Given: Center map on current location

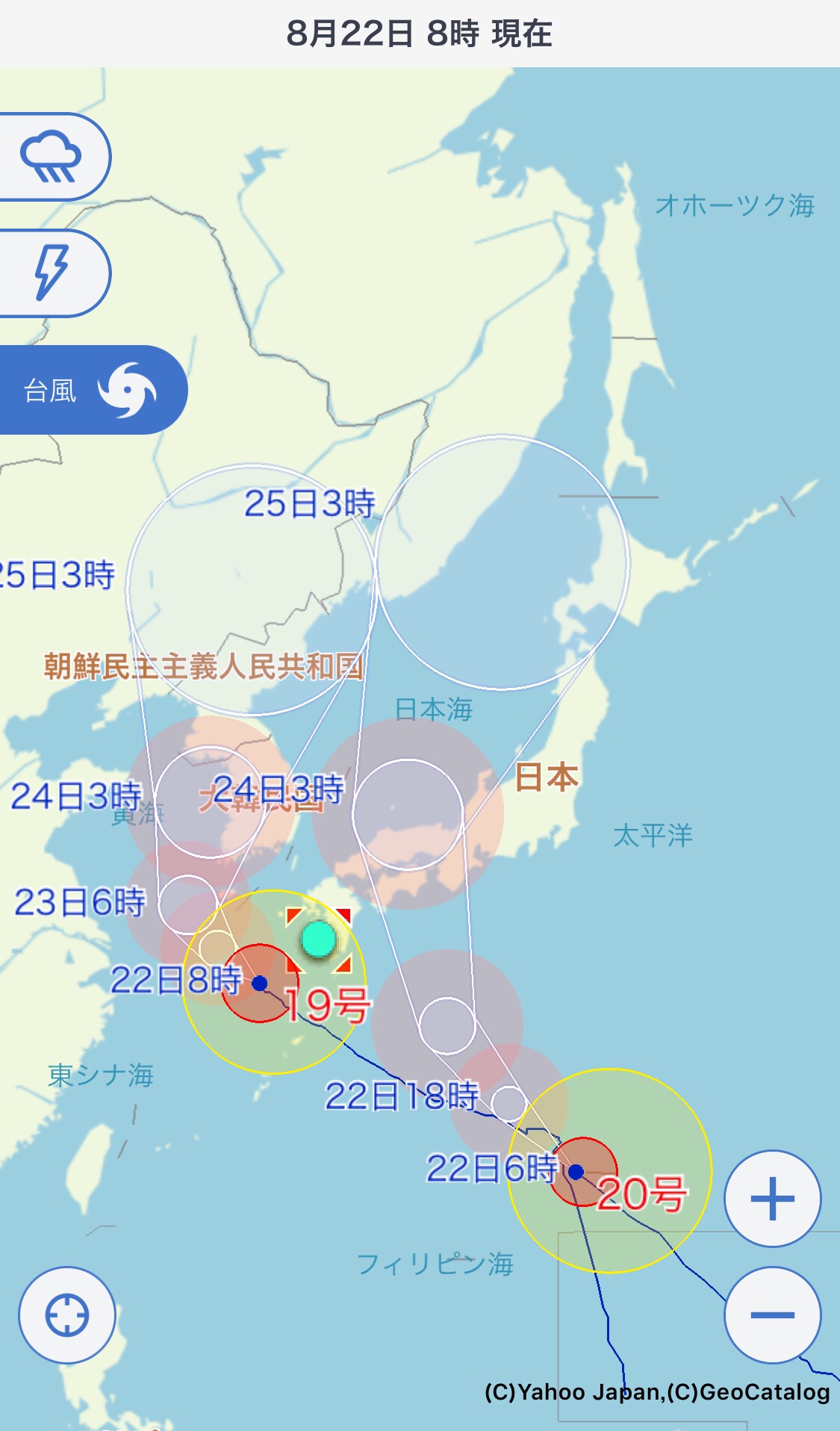Looking at the screenshot, I should point(67,1315).
